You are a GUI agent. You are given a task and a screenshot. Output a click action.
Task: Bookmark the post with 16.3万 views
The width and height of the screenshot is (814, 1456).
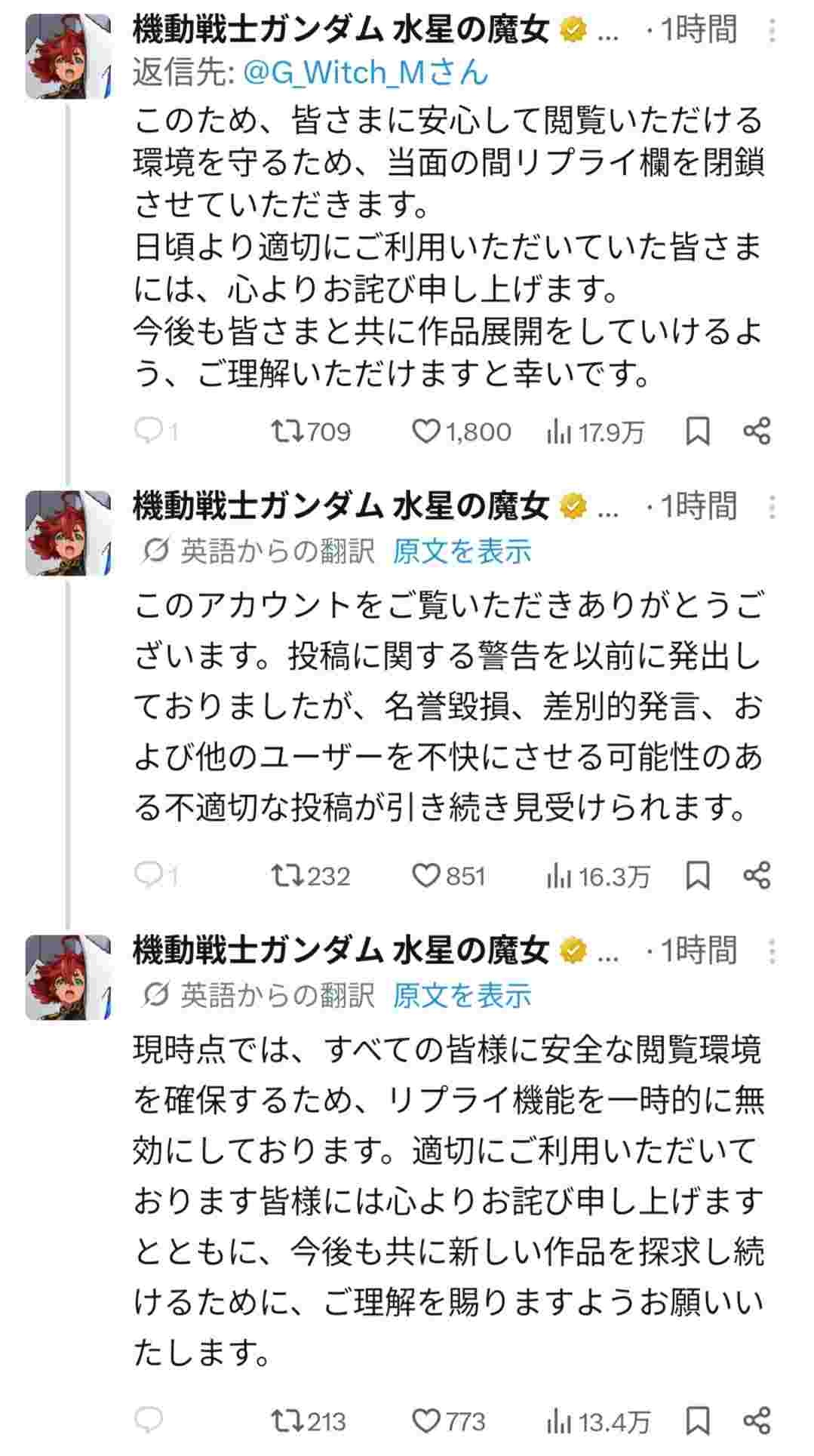click(698, 875)
